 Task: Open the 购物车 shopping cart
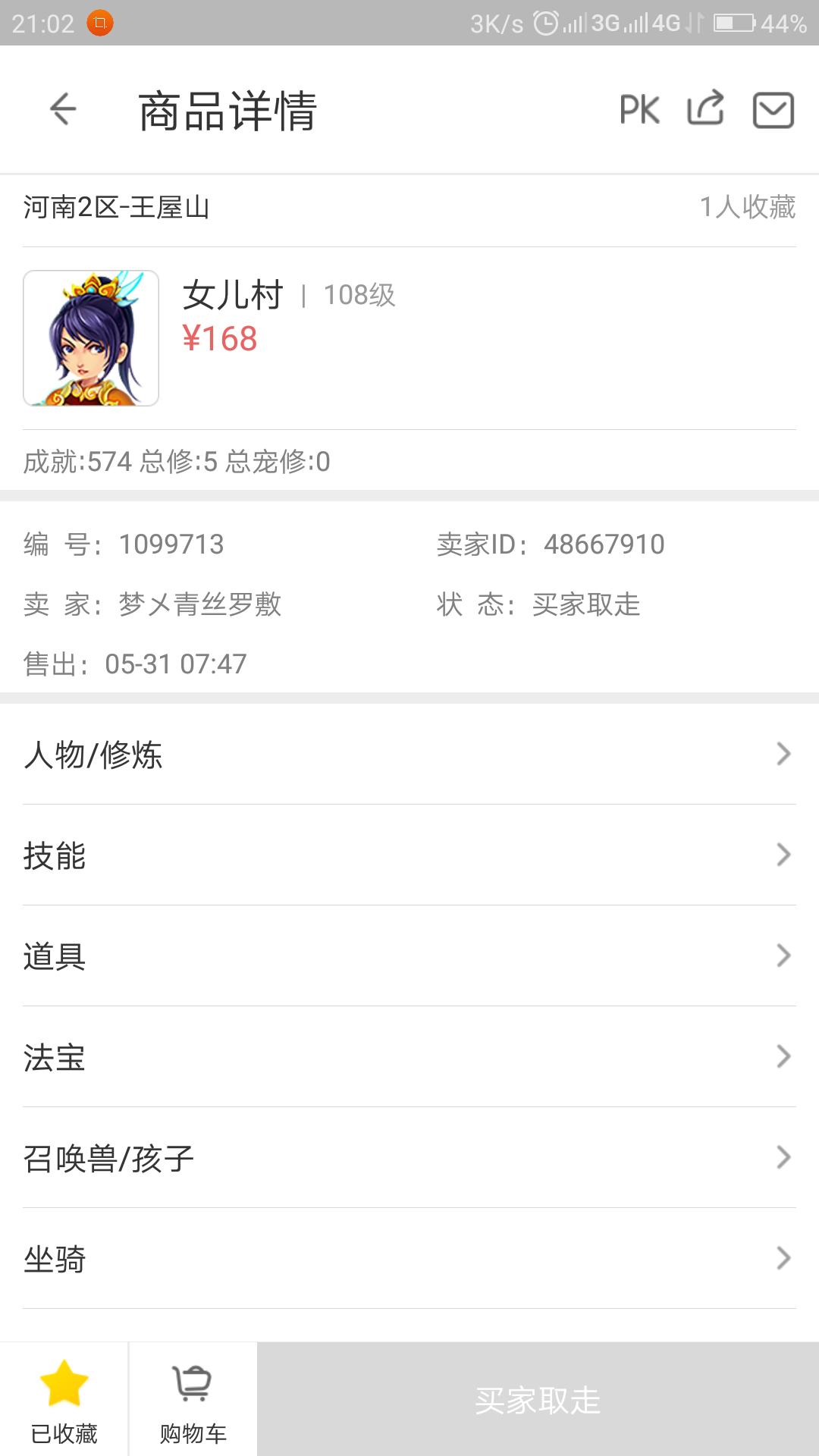pos(193,1400)
